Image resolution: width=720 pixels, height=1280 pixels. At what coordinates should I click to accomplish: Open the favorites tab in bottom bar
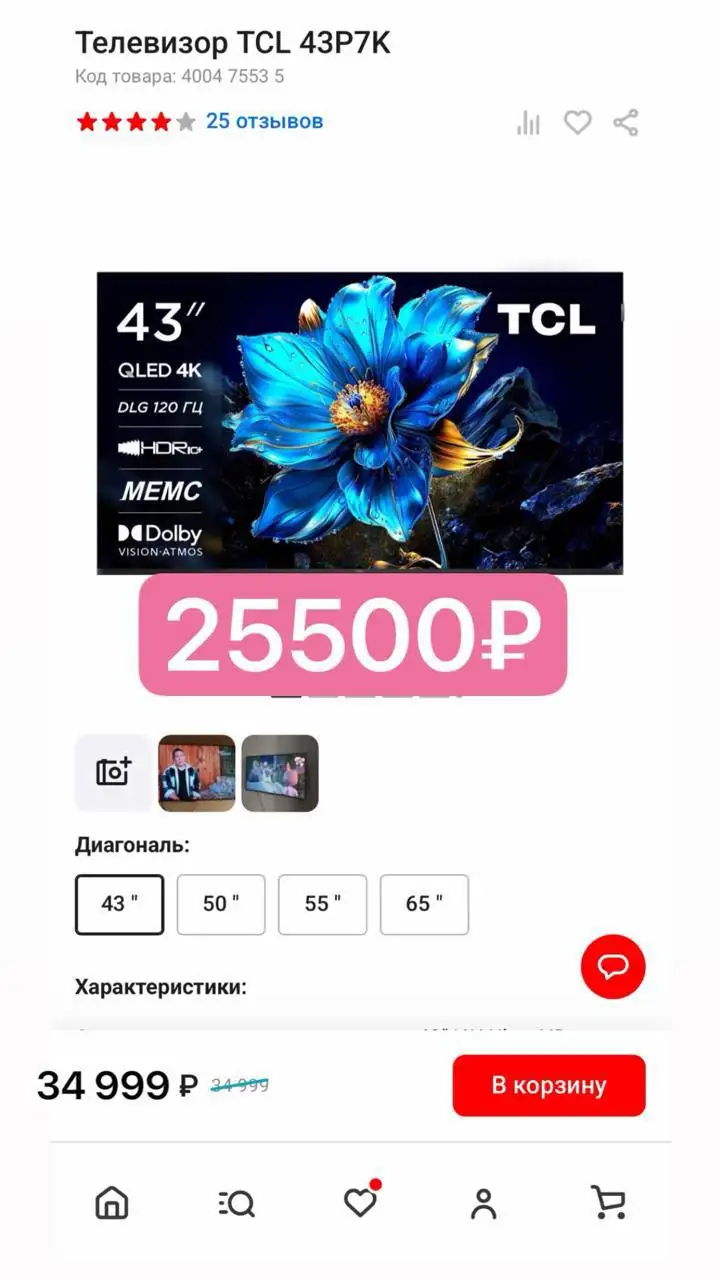click(360, 1203)
